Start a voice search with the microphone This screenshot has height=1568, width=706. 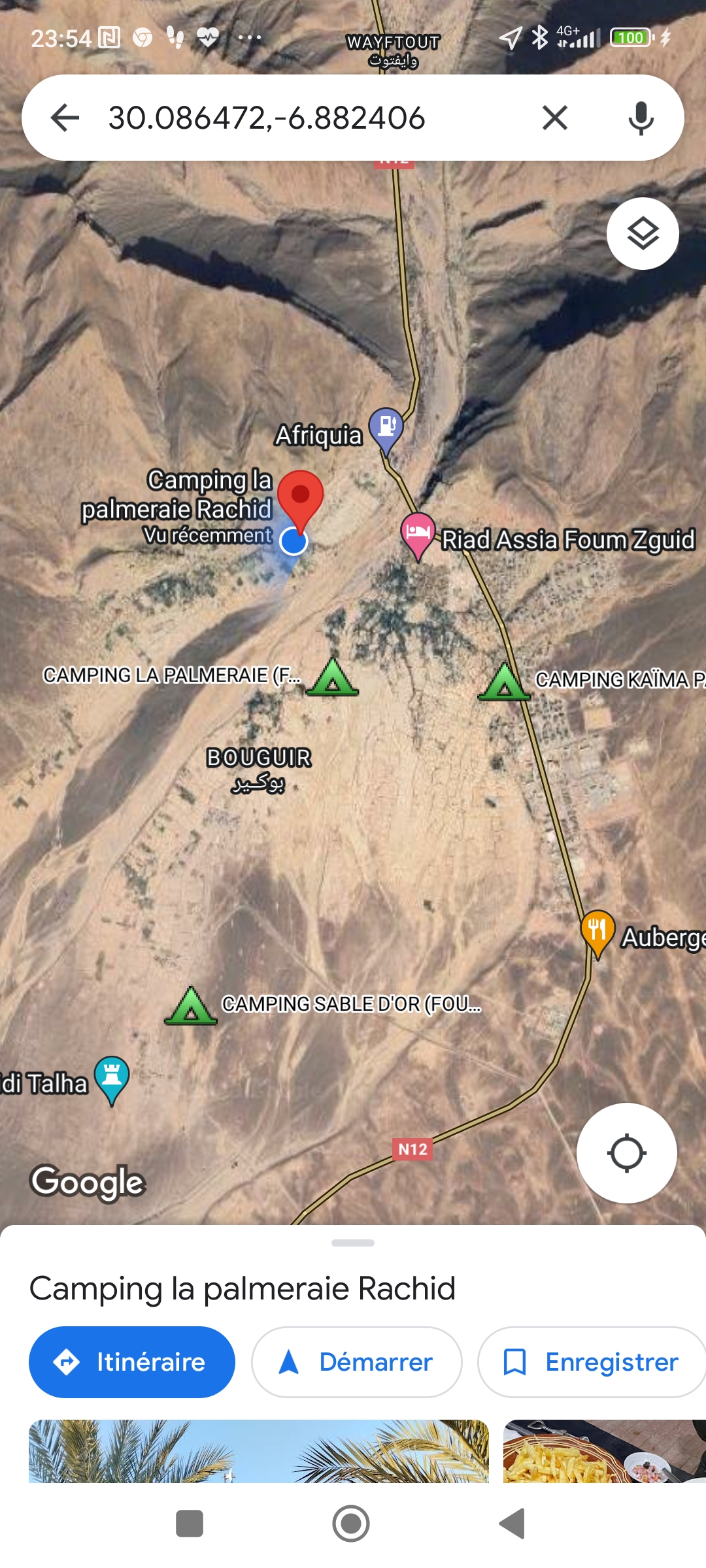(641, 118)
